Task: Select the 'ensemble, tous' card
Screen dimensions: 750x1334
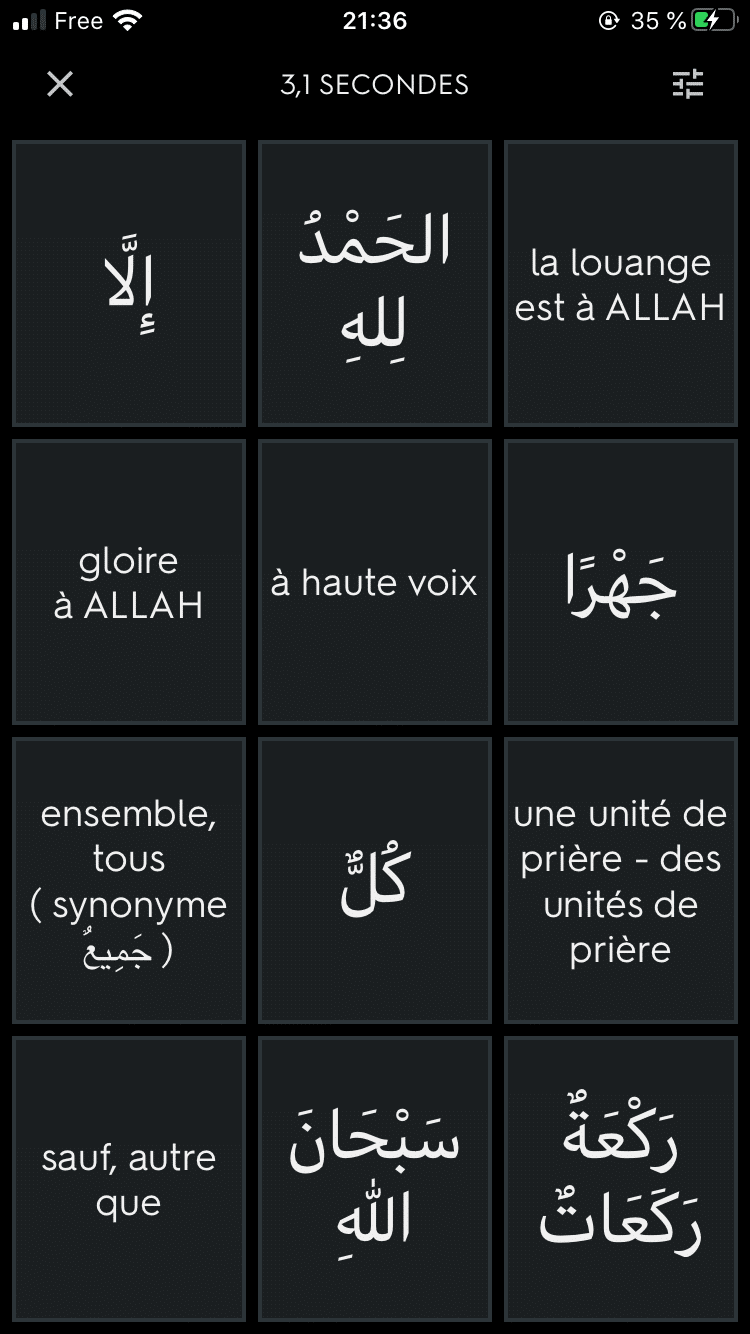Action: tap(129, 881)
